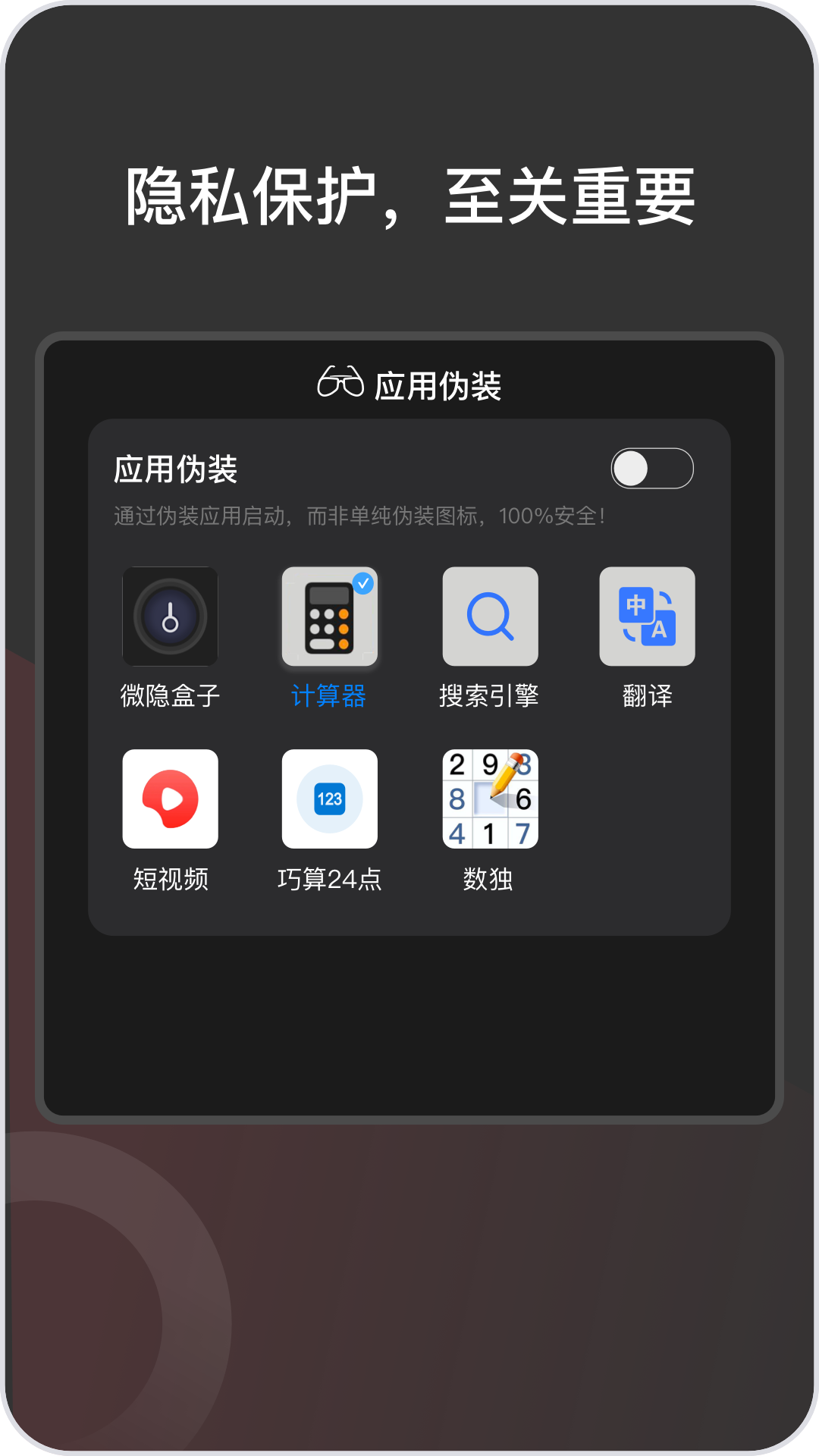This screenshot has height=1456, width=819.
Task: Toggle app disguise off
Action: tap(653, 469)
